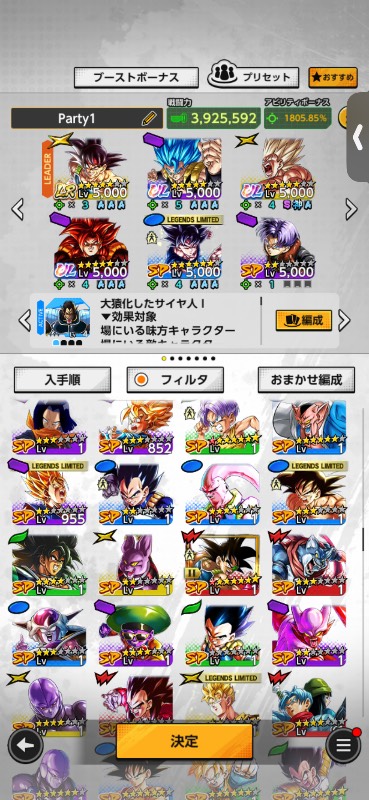369x800 pixels.
Task: Open the ブーストボーナス button
Action: tap(136, 78)
